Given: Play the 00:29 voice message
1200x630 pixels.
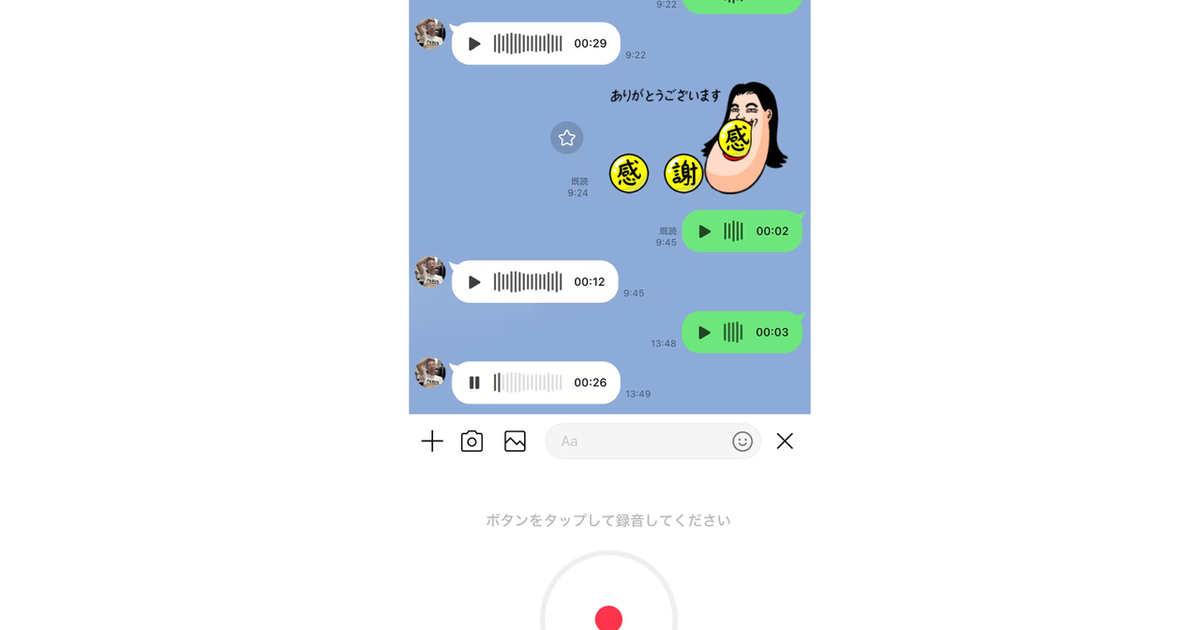Looking at the screenshot, I should [x=475, y=44].
